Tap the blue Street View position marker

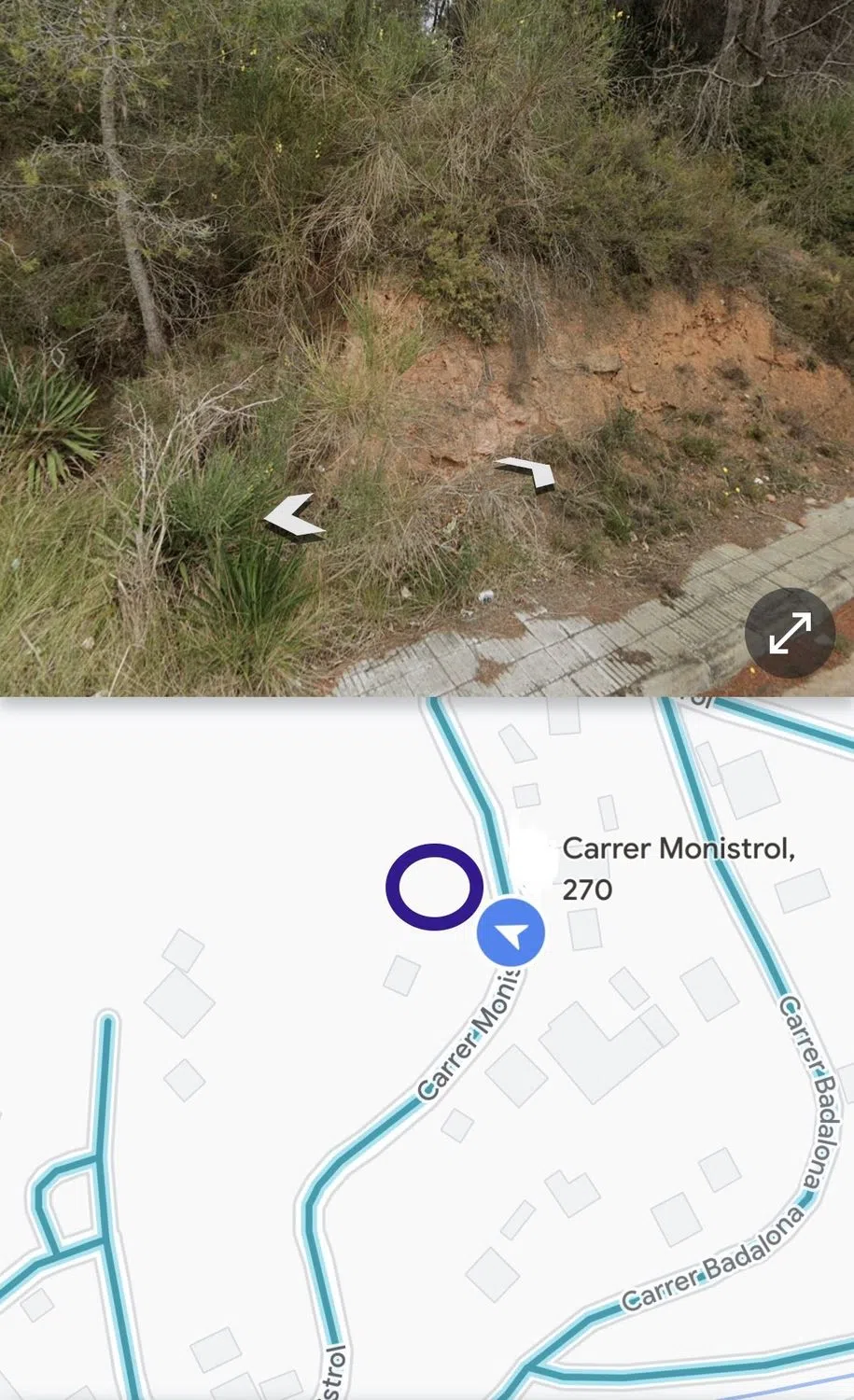point(511,932)
